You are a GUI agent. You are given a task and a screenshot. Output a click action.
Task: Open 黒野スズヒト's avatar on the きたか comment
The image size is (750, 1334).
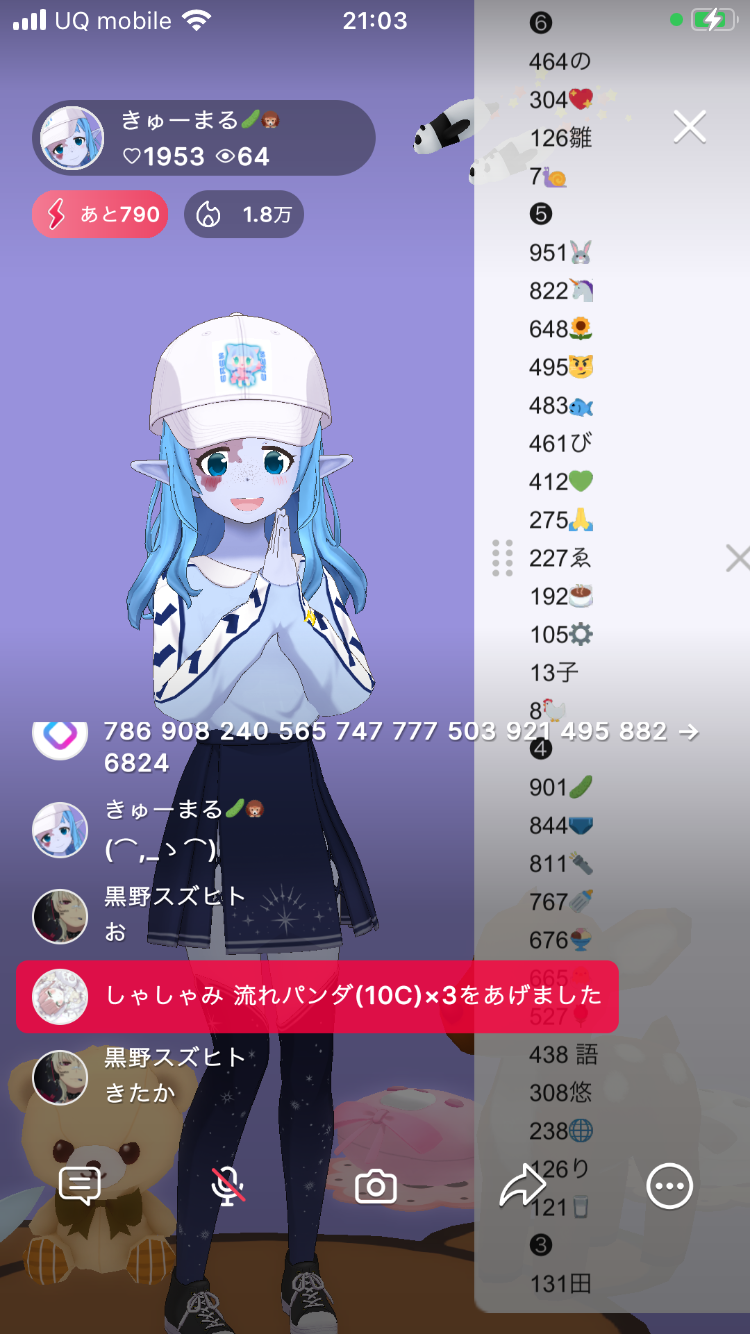point(60,1077)
